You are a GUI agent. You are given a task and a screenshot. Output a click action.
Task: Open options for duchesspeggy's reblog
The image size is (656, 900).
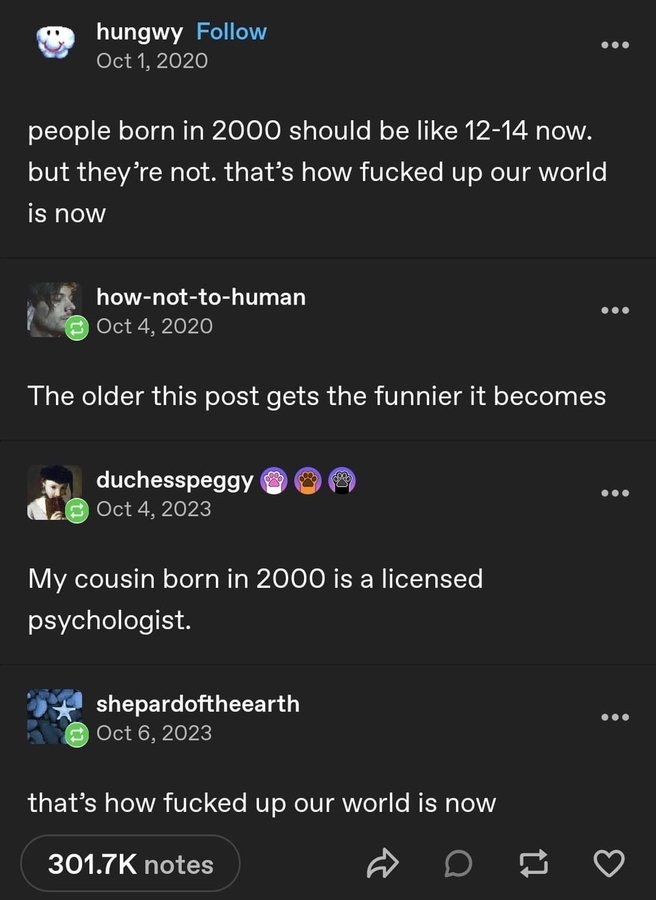click(614, 494)
